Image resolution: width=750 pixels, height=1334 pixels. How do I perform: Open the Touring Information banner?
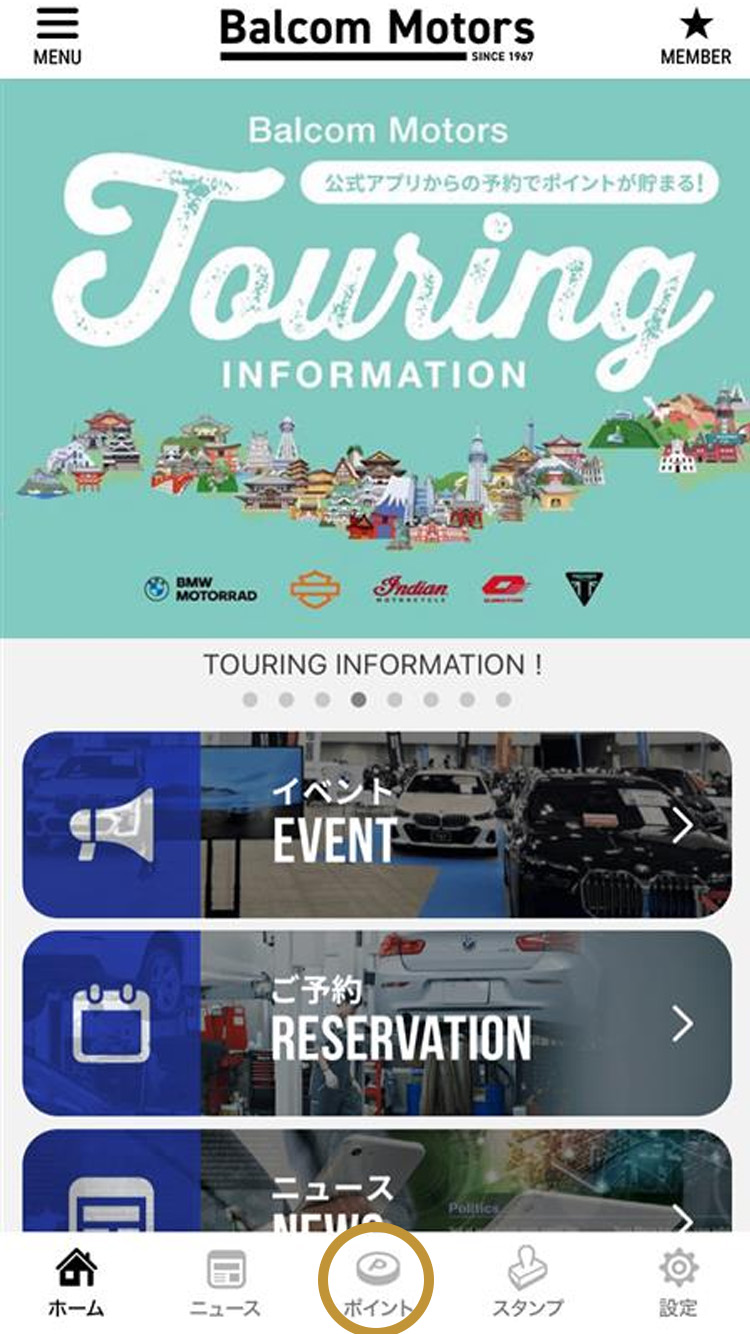pyautogui.click(x=375, y=358)
